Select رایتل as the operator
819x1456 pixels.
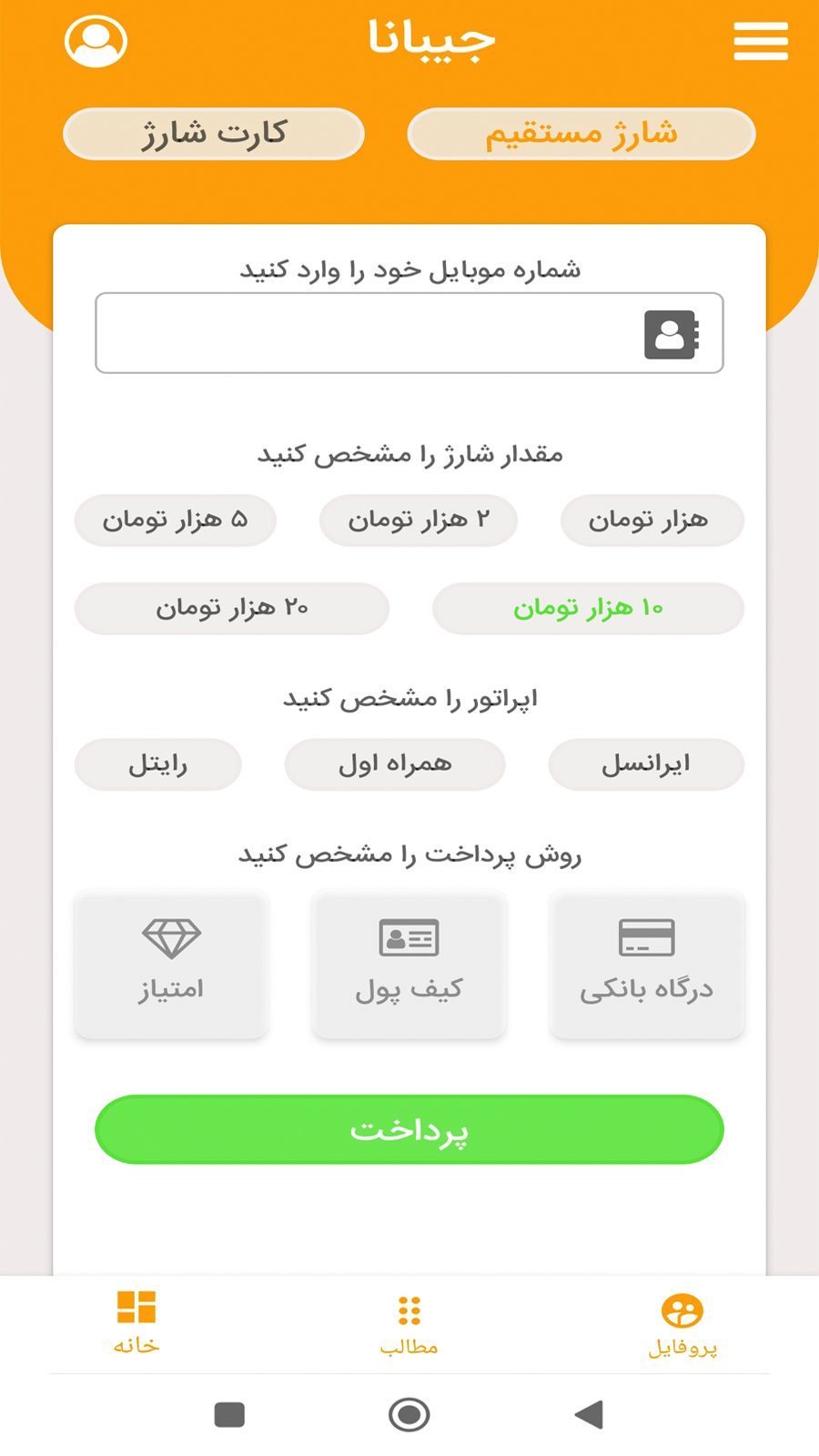[157, 764]
